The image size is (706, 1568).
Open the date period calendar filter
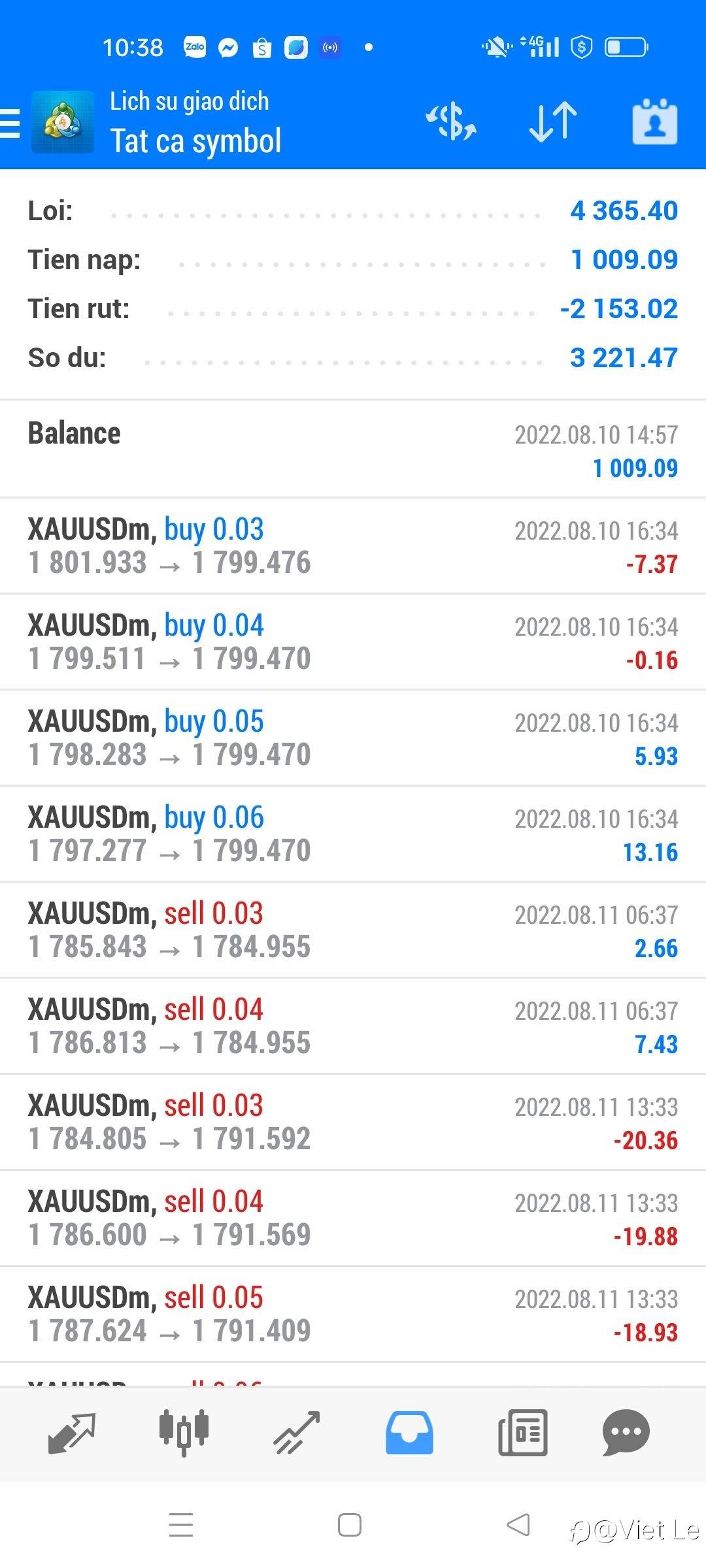coord(654,122)
